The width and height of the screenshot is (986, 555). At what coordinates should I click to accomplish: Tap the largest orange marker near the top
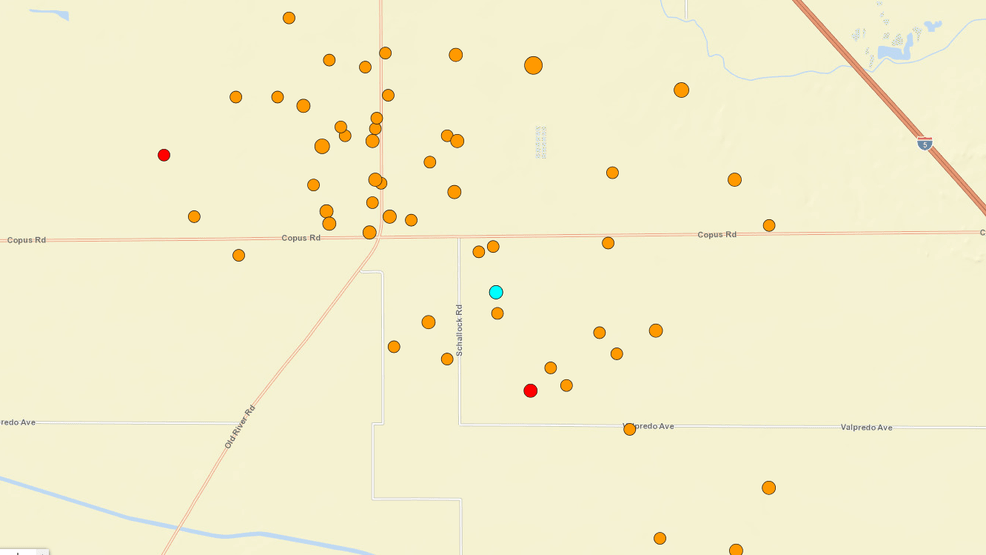pyautogui.click(x=534, y=65)
